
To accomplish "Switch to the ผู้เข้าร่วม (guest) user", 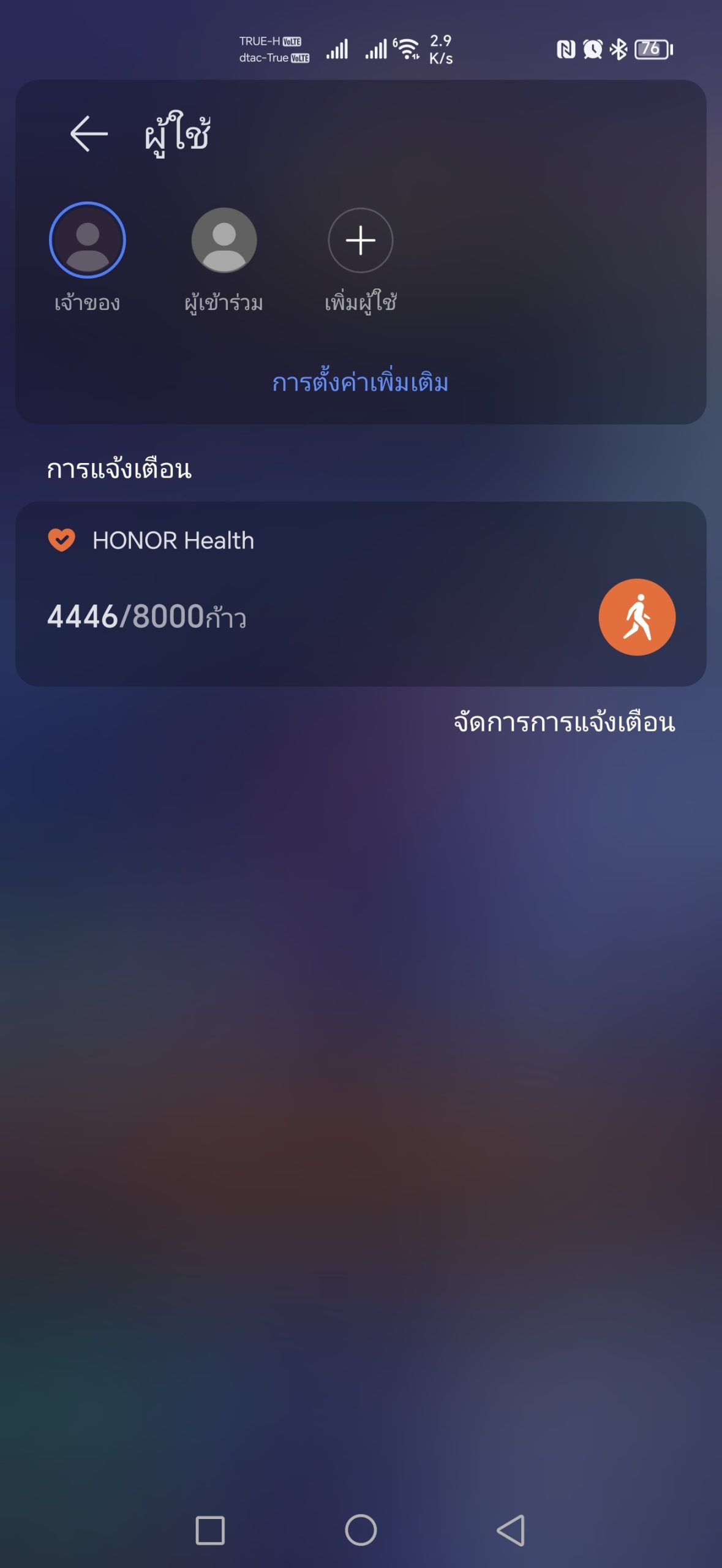I will click(x=224, y=240).
